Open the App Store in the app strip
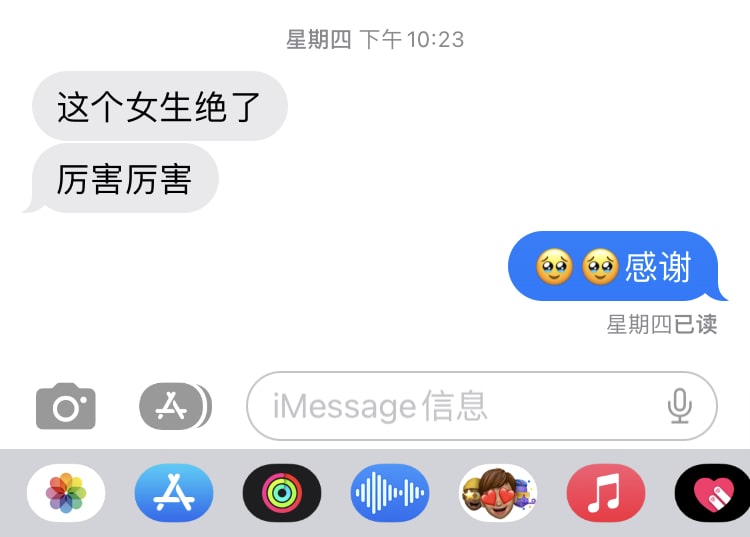750x537 pixels. [174, 493]
